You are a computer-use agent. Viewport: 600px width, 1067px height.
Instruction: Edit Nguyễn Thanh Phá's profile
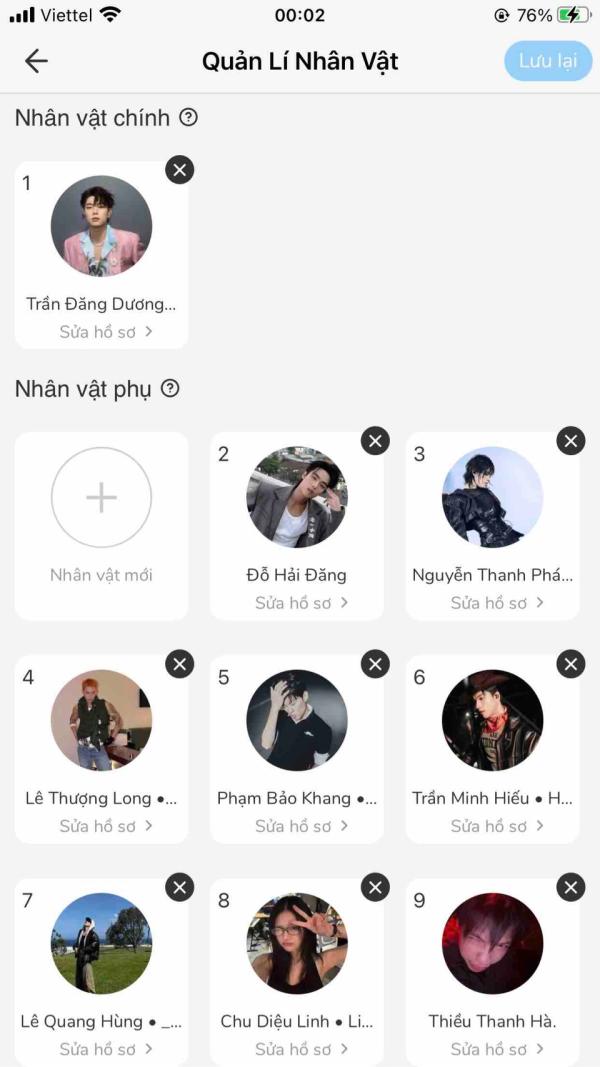coord(496,603)
